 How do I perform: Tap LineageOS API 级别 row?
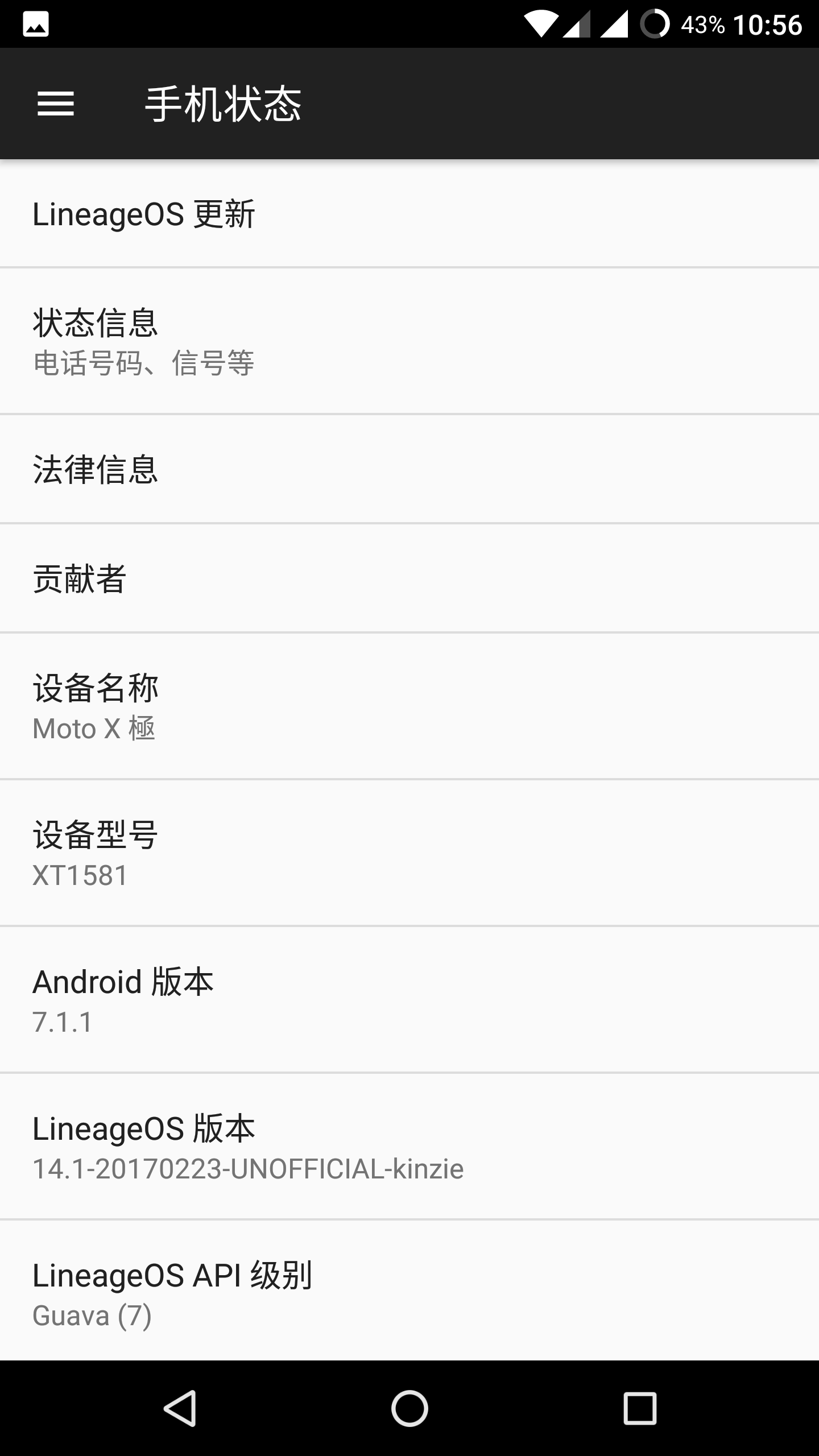(409, 1292)
